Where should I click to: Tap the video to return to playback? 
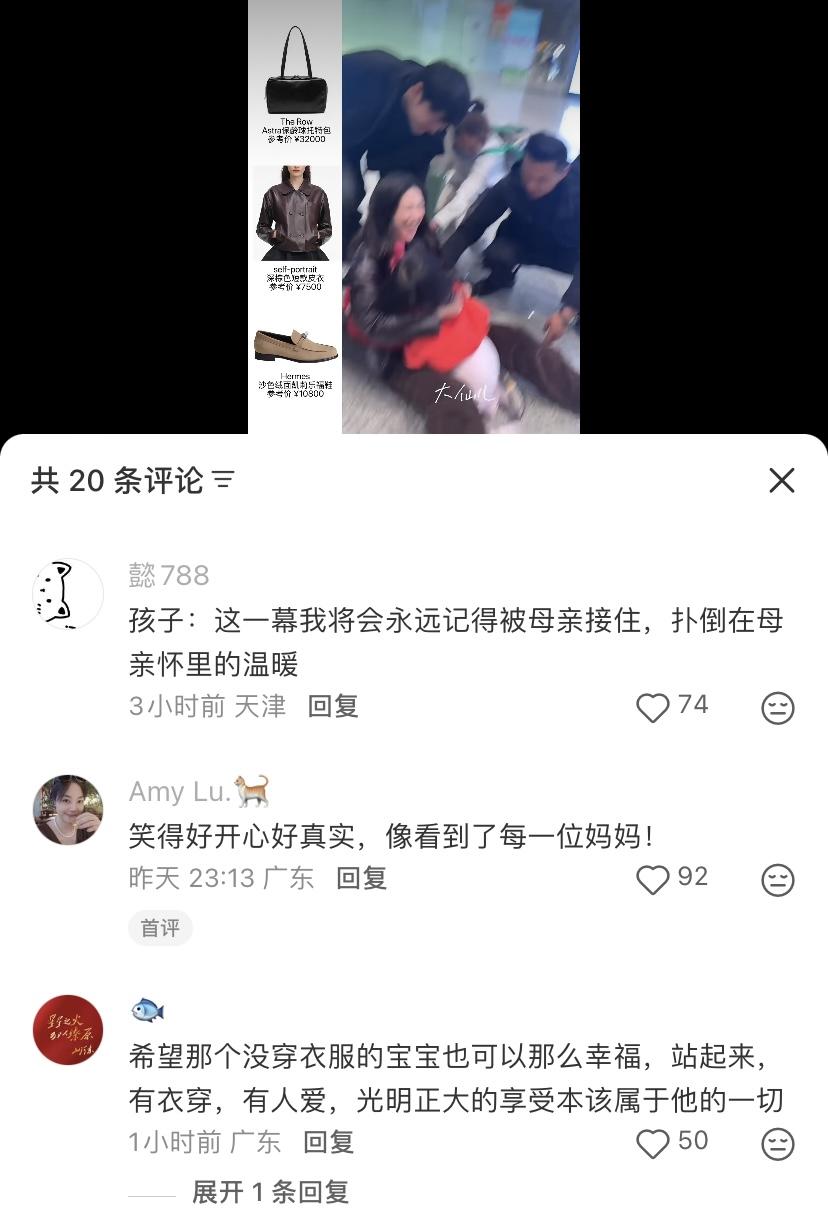coord(460,216)
